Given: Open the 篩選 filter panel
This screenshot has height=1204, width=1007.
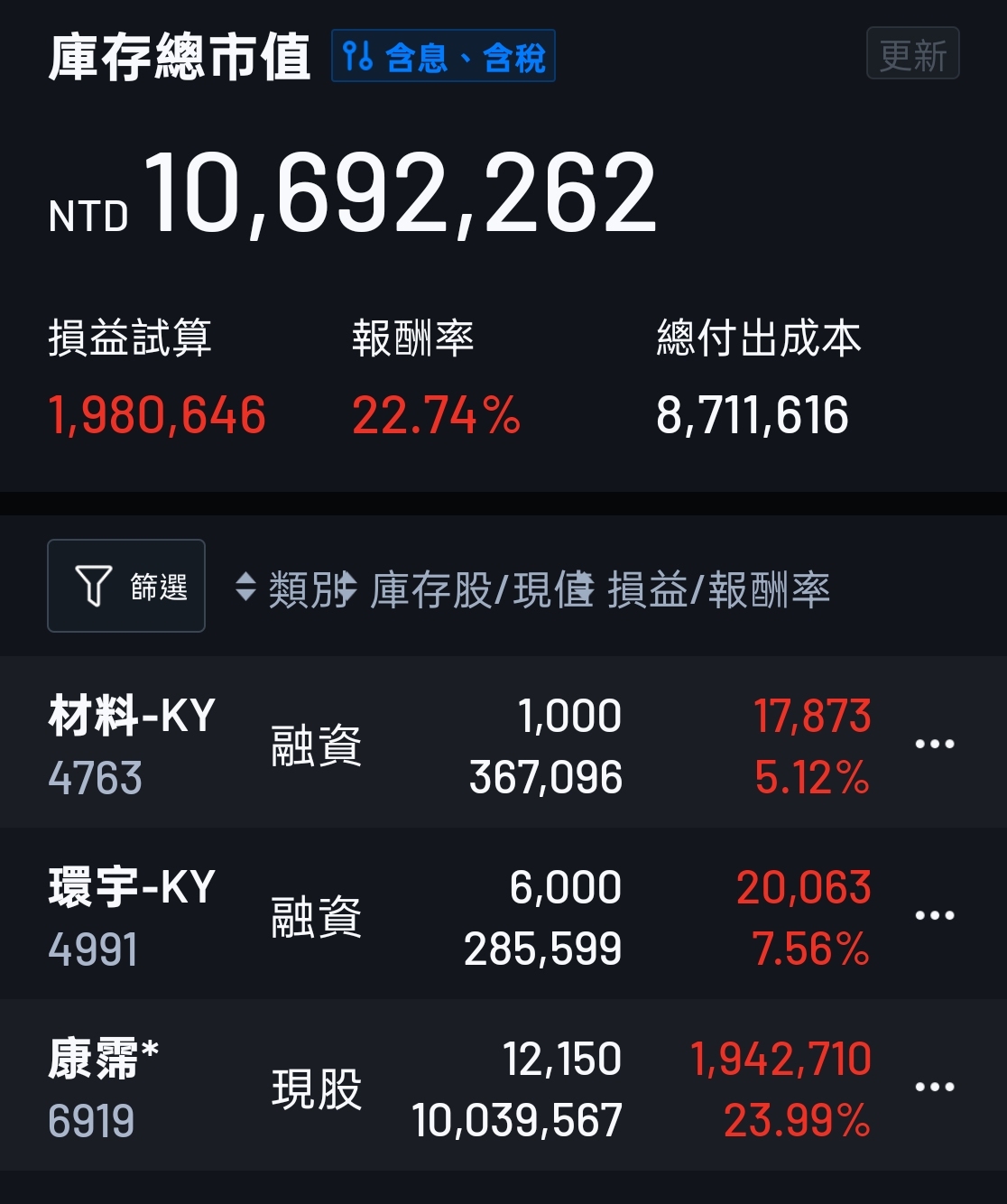Looking at the screenshot, I should click(125, 588).
